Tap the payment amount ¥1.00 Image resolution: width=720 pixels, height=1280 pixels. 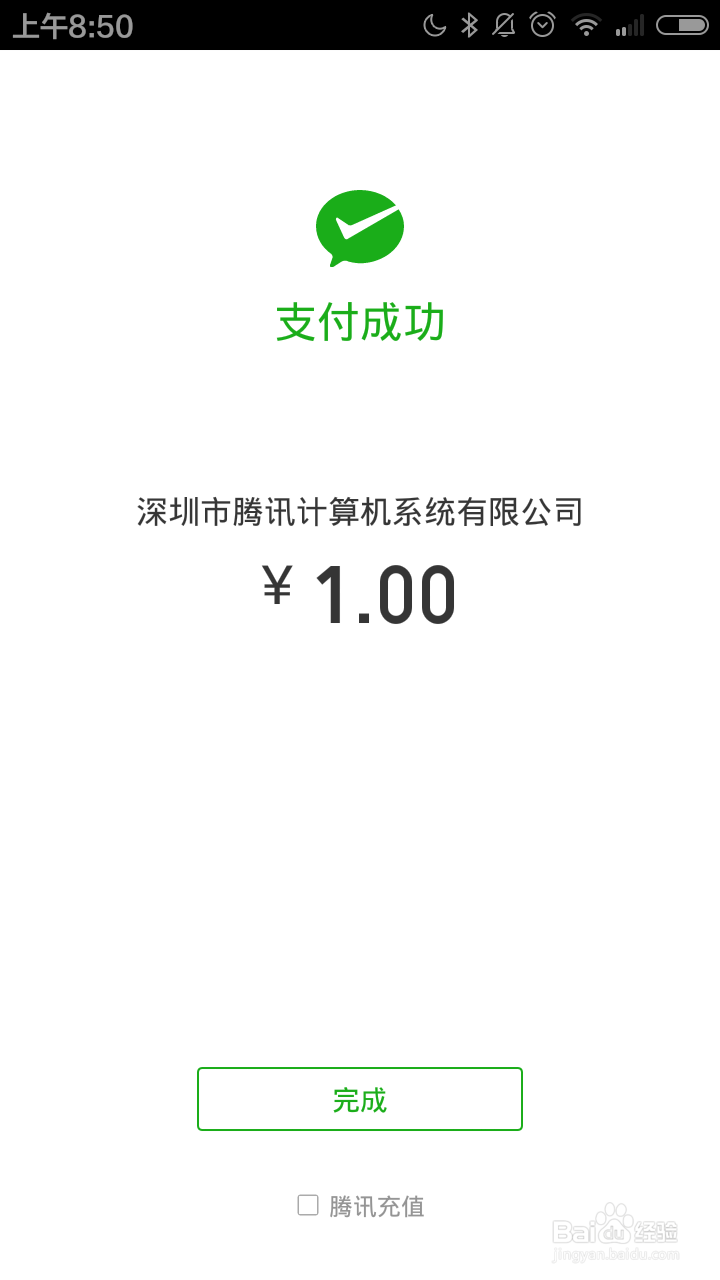[360, 591]
